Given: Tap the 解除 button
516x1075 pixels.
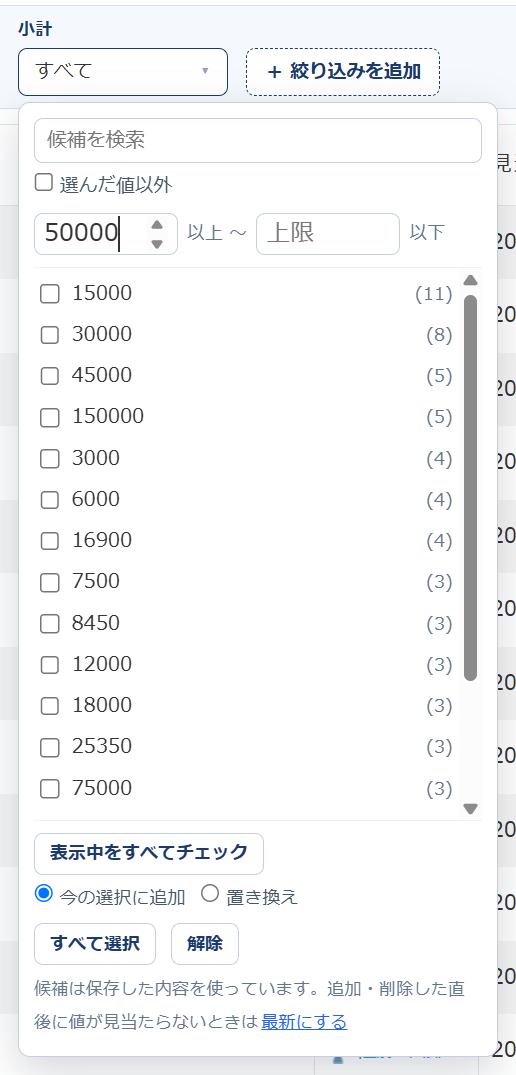Looking at the screenshot, I should point(205,944).
